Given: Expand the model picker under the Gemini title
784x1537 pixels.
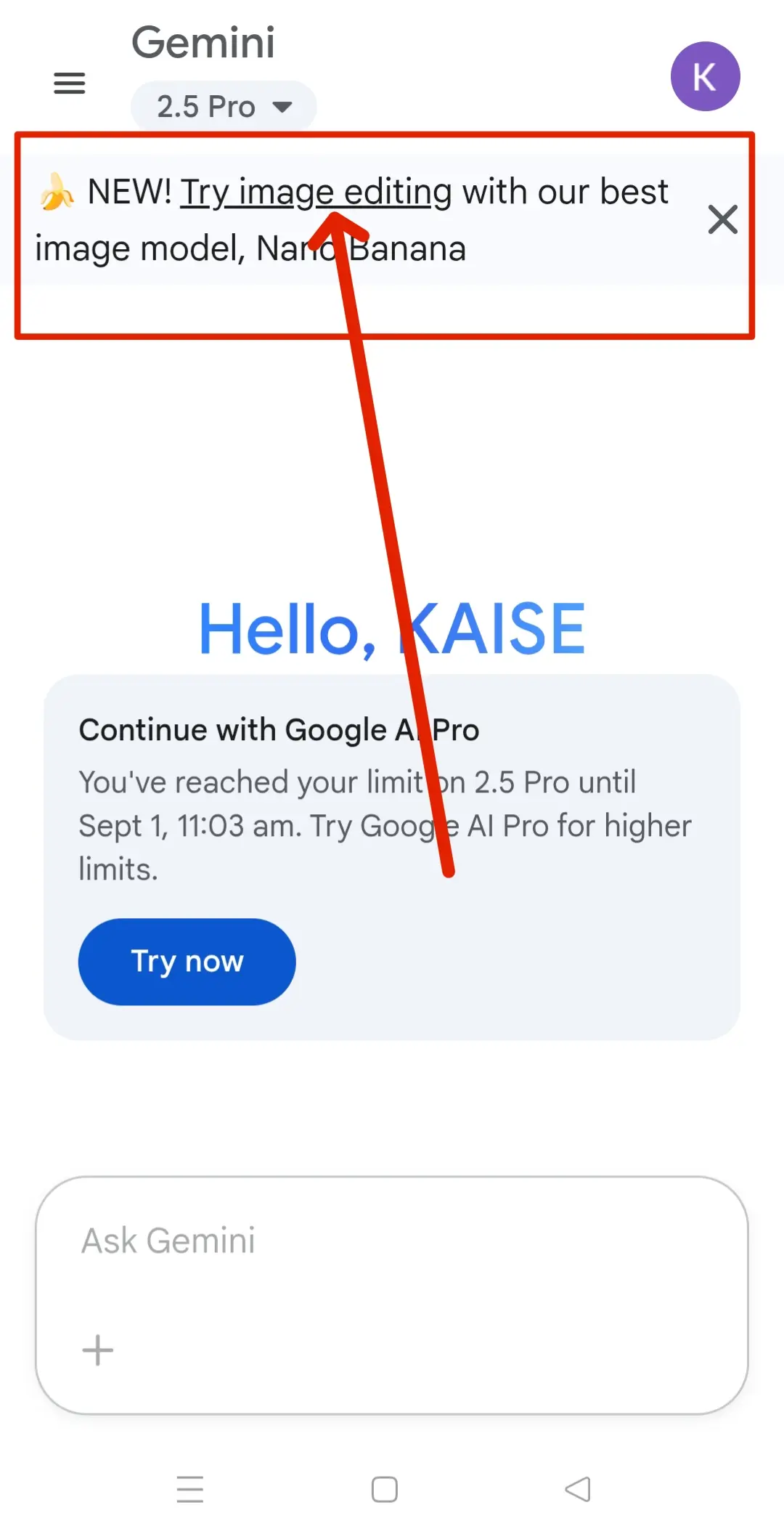Looking at the screenshot, I should pos(223,106).
